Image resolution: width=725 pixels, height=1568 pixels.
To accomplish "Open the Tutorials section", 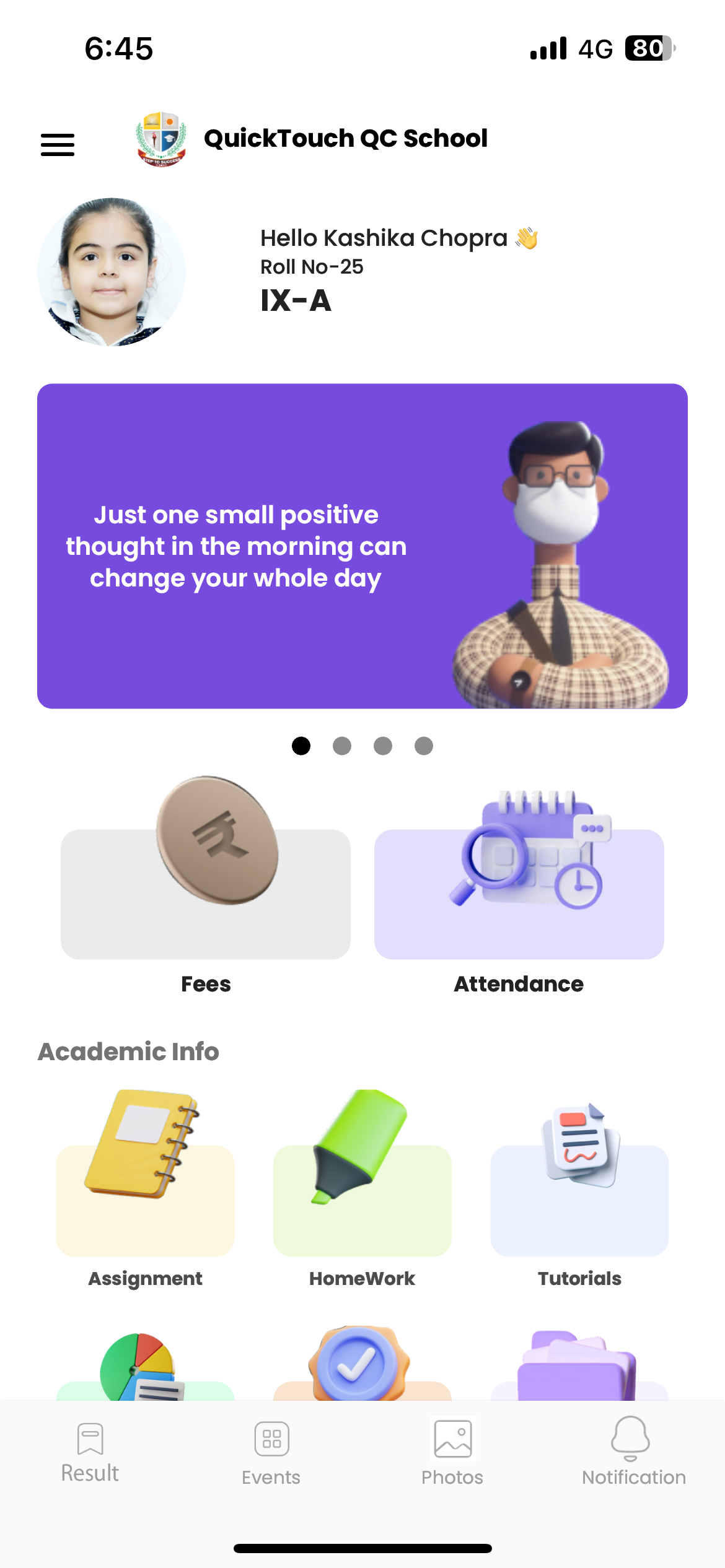I will coord(579,1189).
